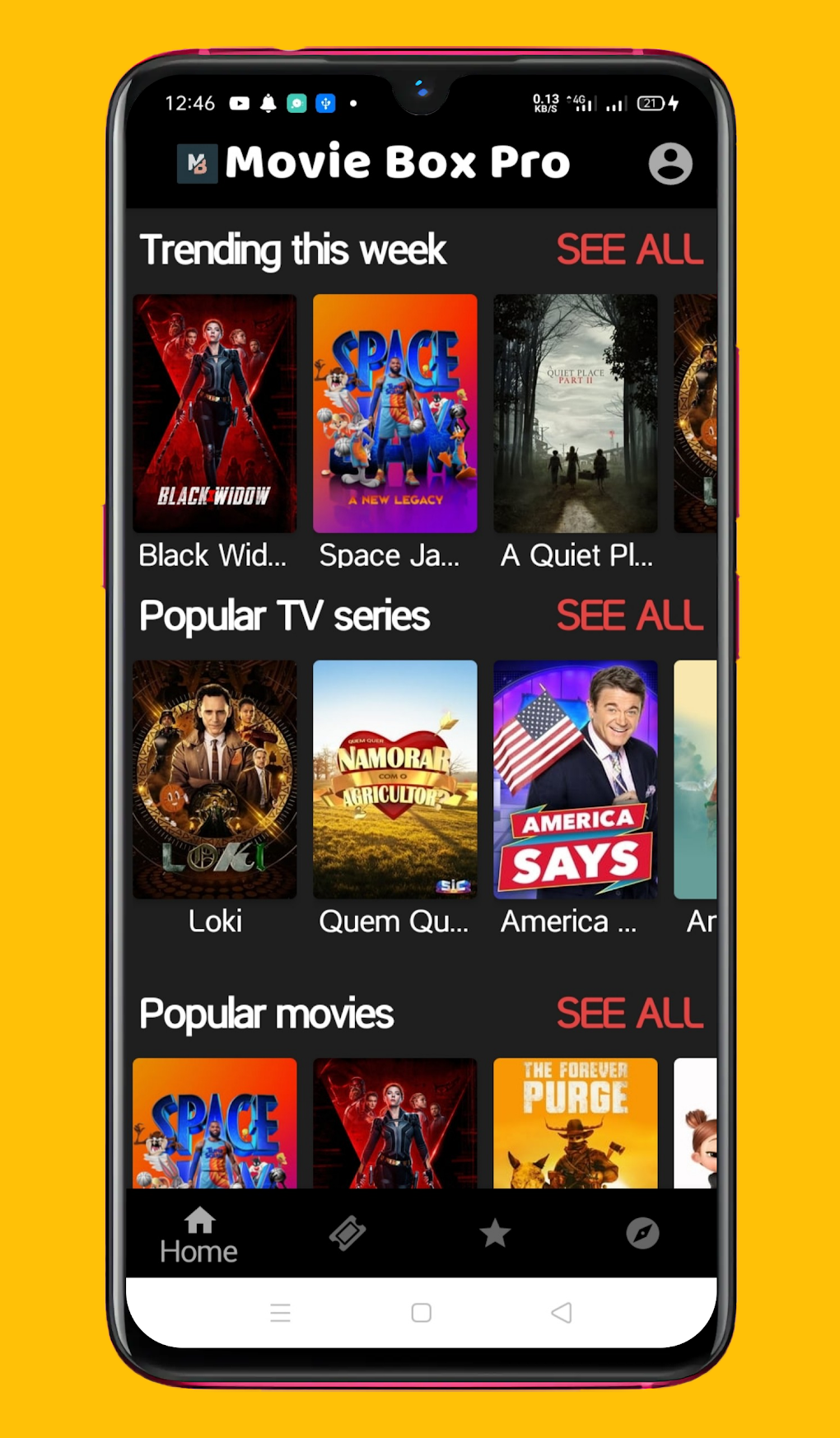Select the tickets icon in bottom navigation

click(x=347, y=1233)
